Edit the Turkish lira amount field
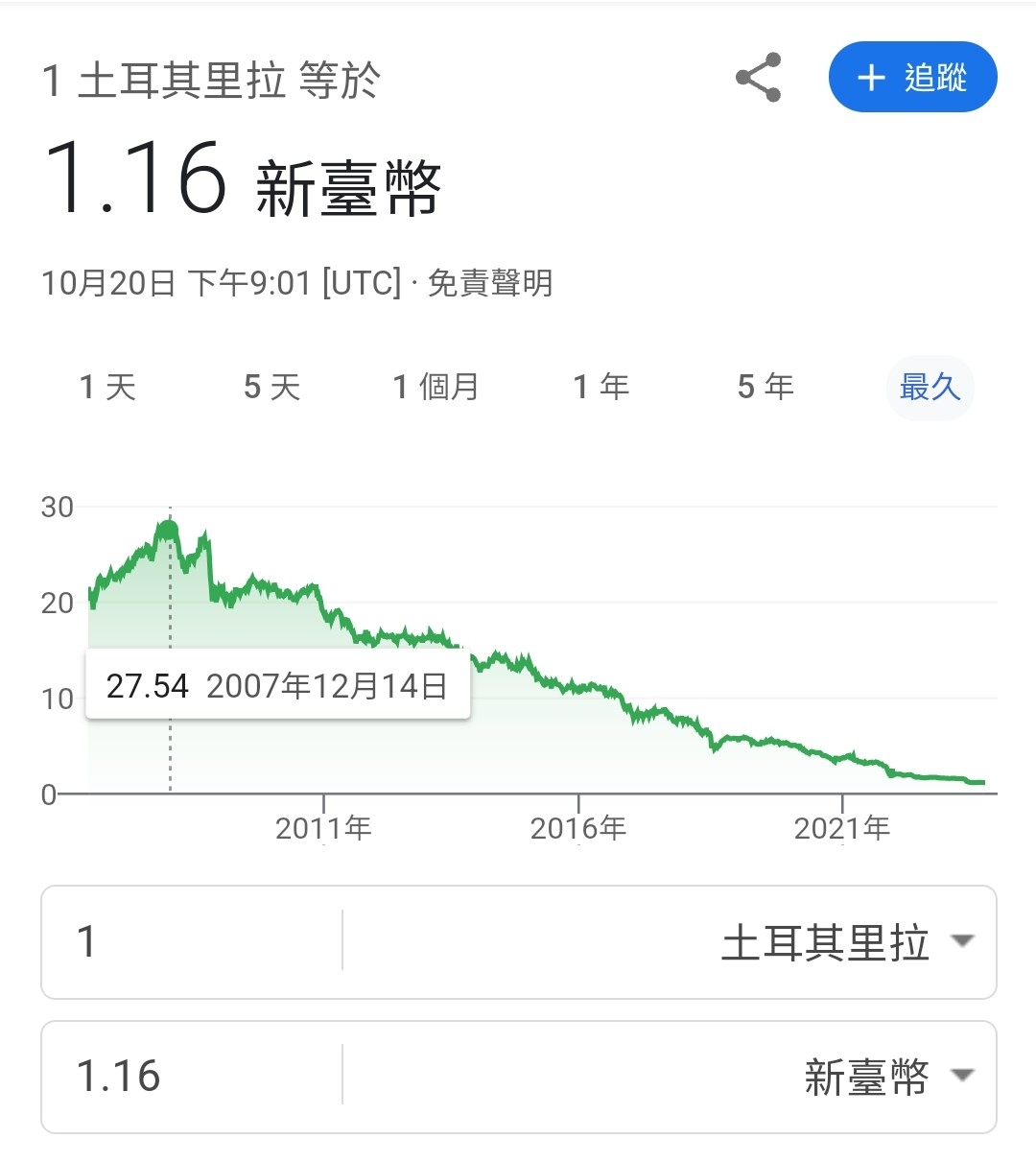Image resolution: width=1036 pixels, height=1162 pixels. coord(192,941)
